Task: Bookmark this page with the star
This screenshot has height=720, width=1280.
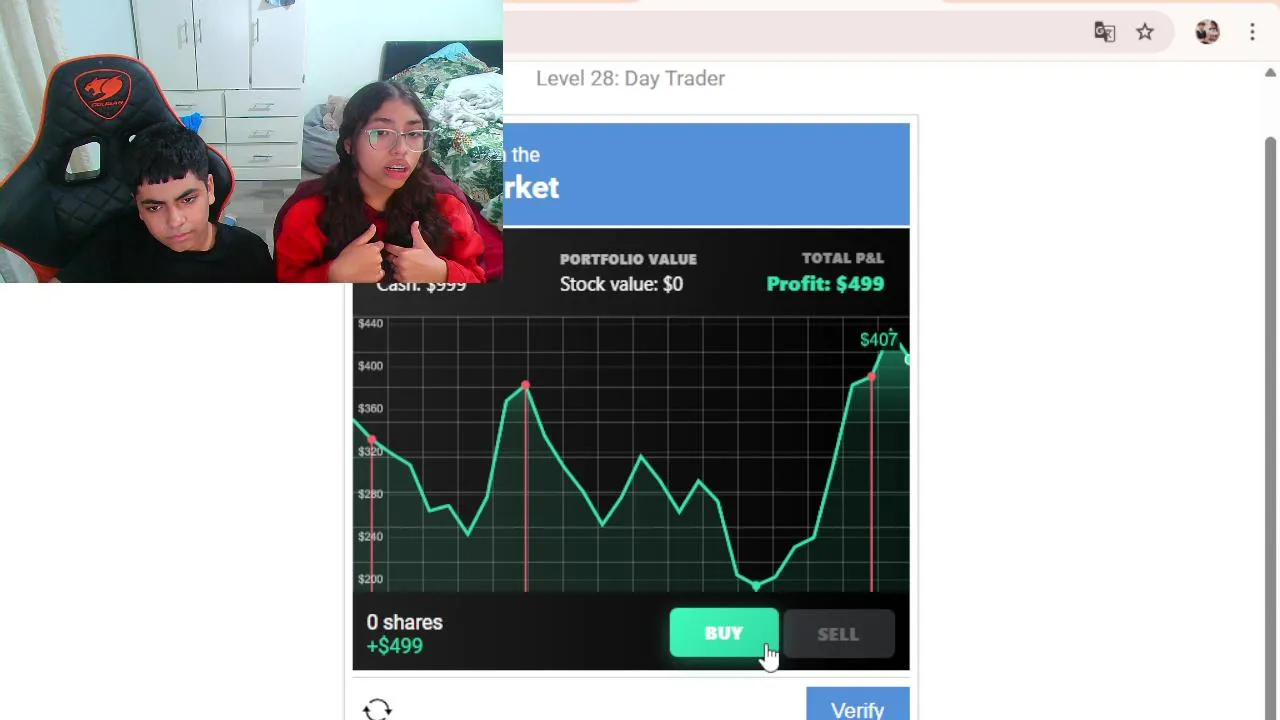Action: coord(1145,32)
